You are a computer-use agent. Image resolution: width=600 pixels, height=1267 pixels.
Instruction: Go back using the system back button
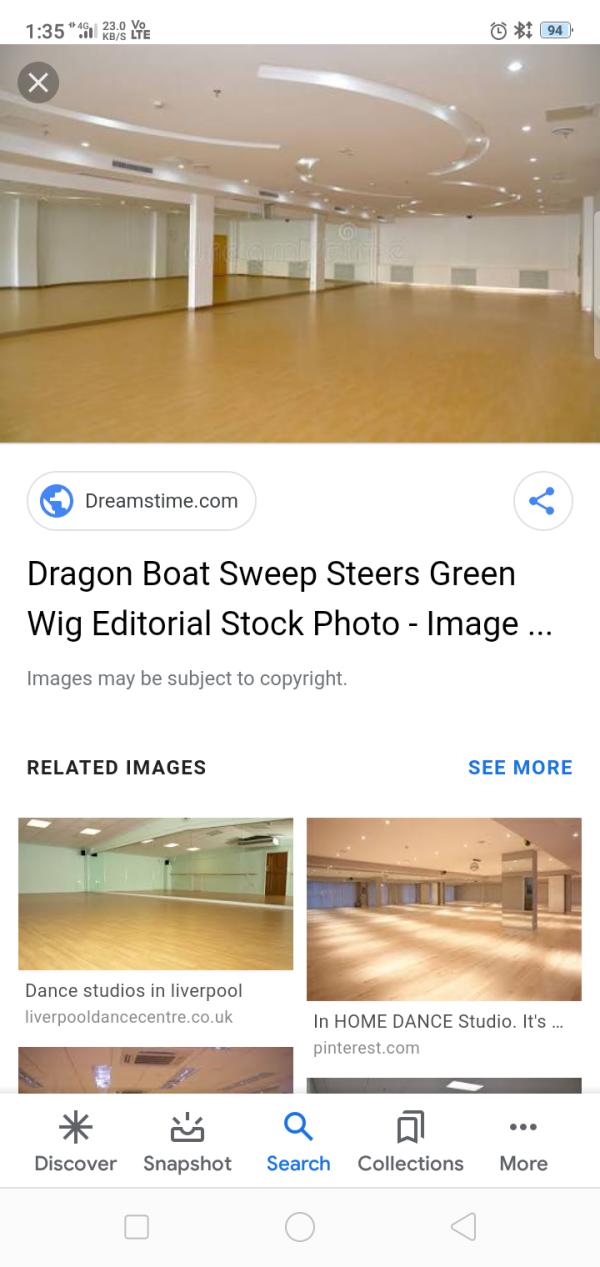pos(463,1227)
